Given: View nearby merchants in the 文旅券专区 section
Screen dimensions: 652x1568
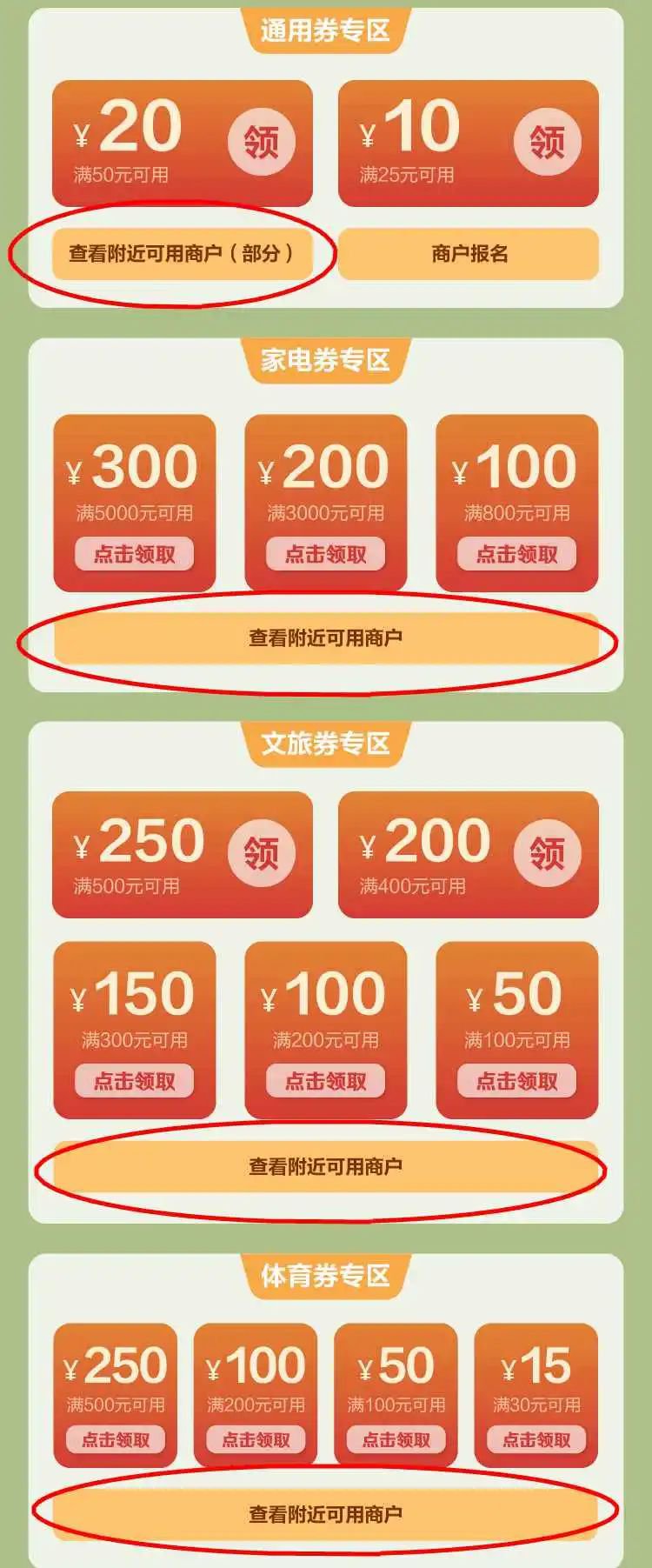Looking at the screenshot, I should (325, 1166).
